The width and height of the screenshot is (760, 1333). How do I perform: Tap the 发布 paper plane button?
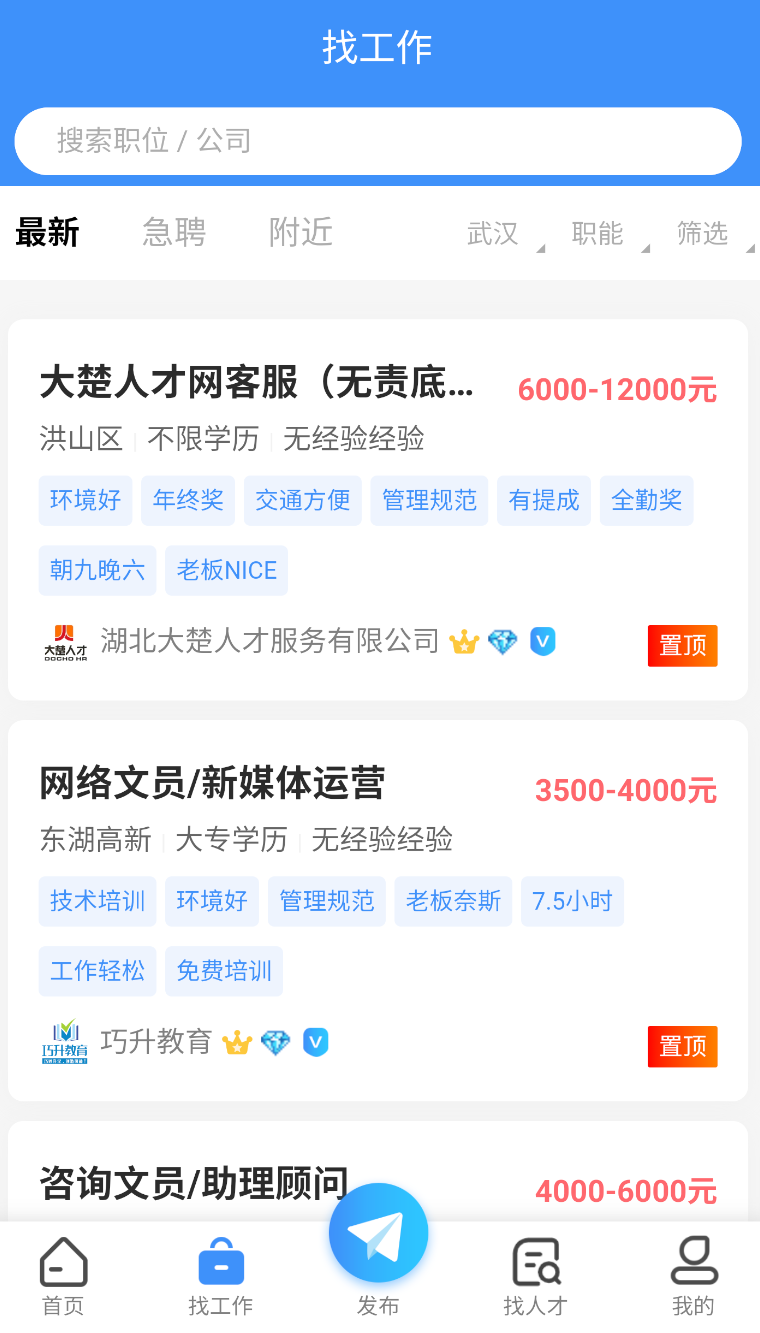378,1235
